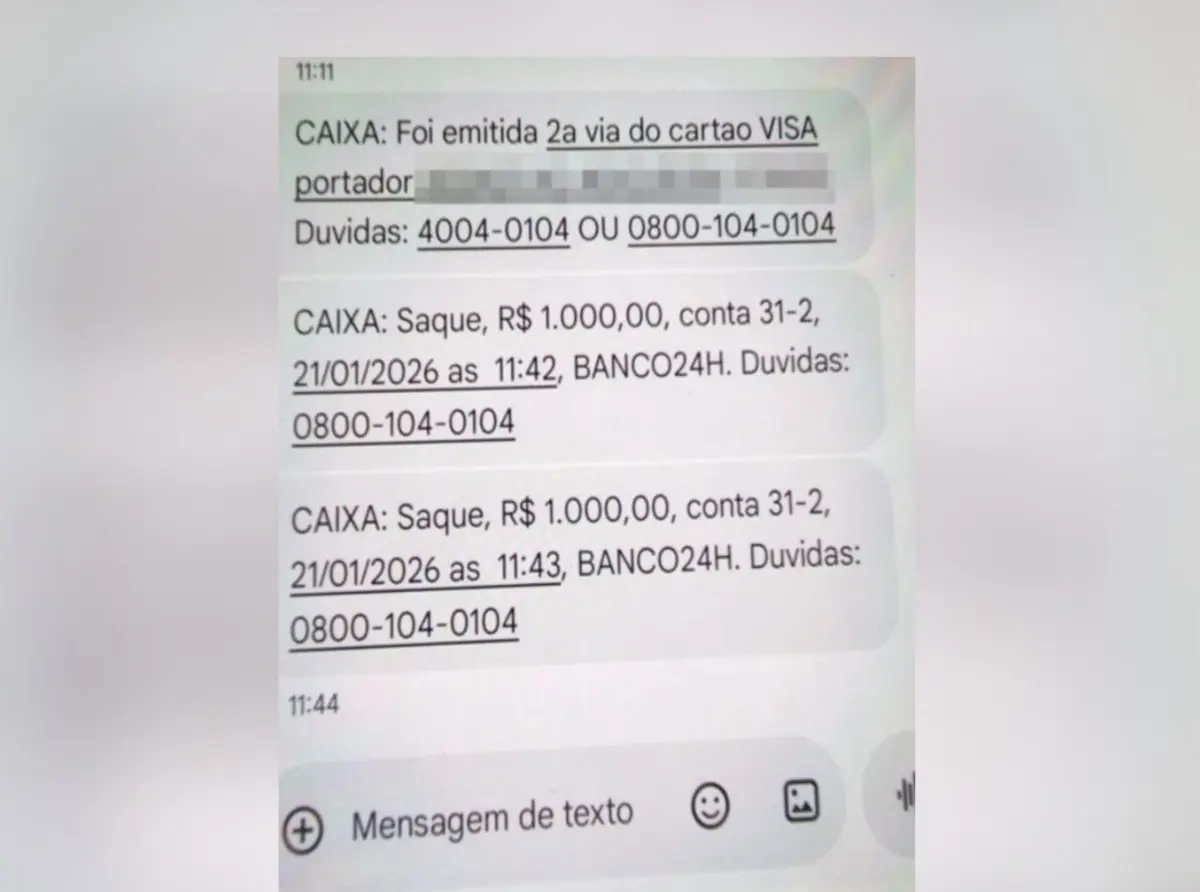
Task: Tap 0800-104-0104 in the VISA card message
Action: click(x=731, y=227)
